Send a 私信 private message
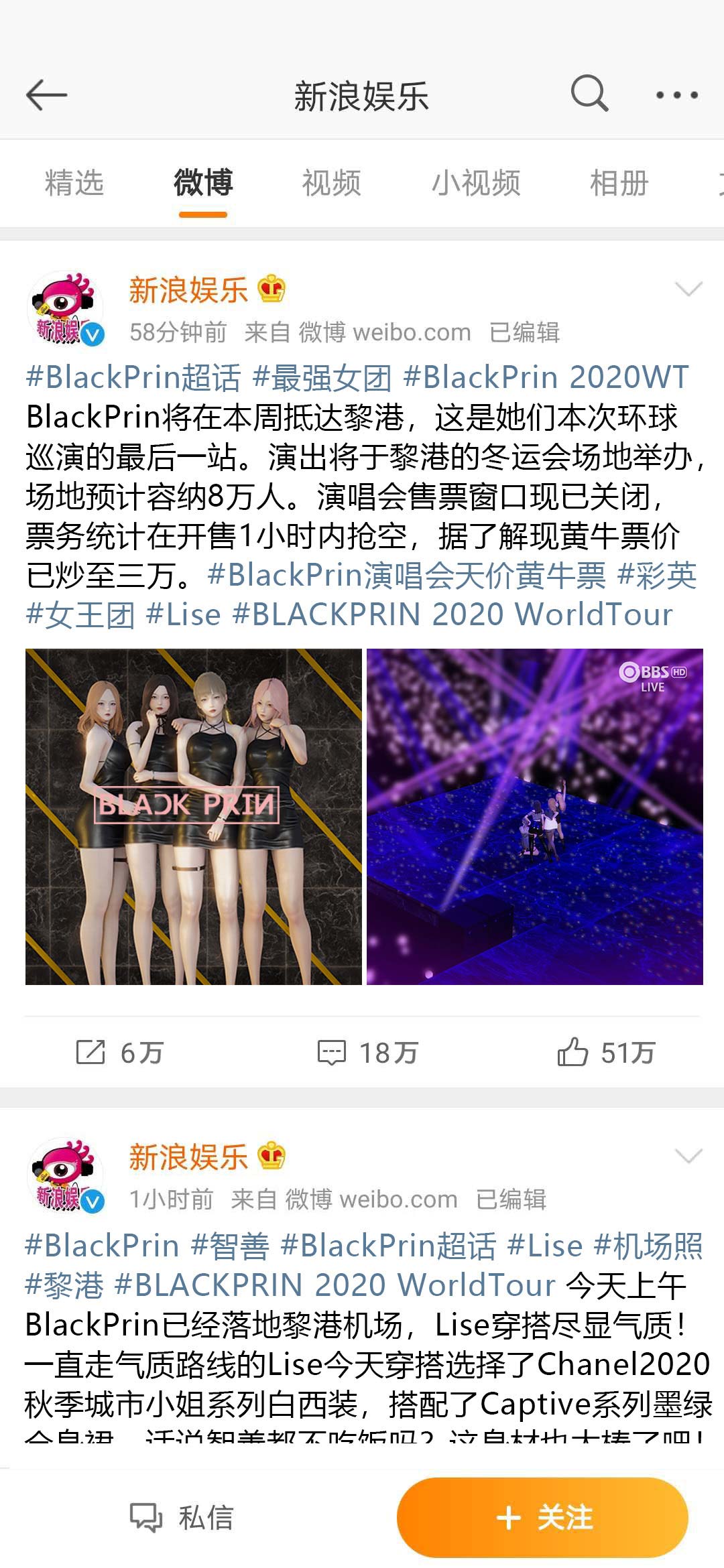 pyautogui.click(x=182, y=1517)
